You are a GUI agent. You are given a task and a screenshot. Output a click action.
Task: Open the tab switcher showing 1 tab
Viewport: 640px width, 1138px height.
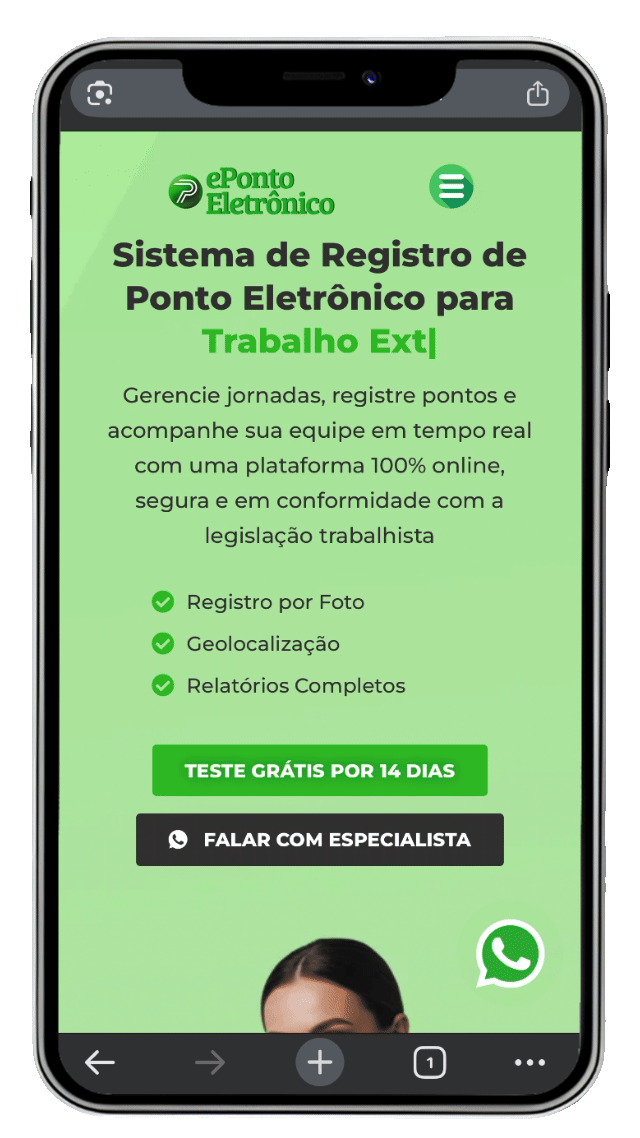pyautogui.click(x=430, y=1063)
